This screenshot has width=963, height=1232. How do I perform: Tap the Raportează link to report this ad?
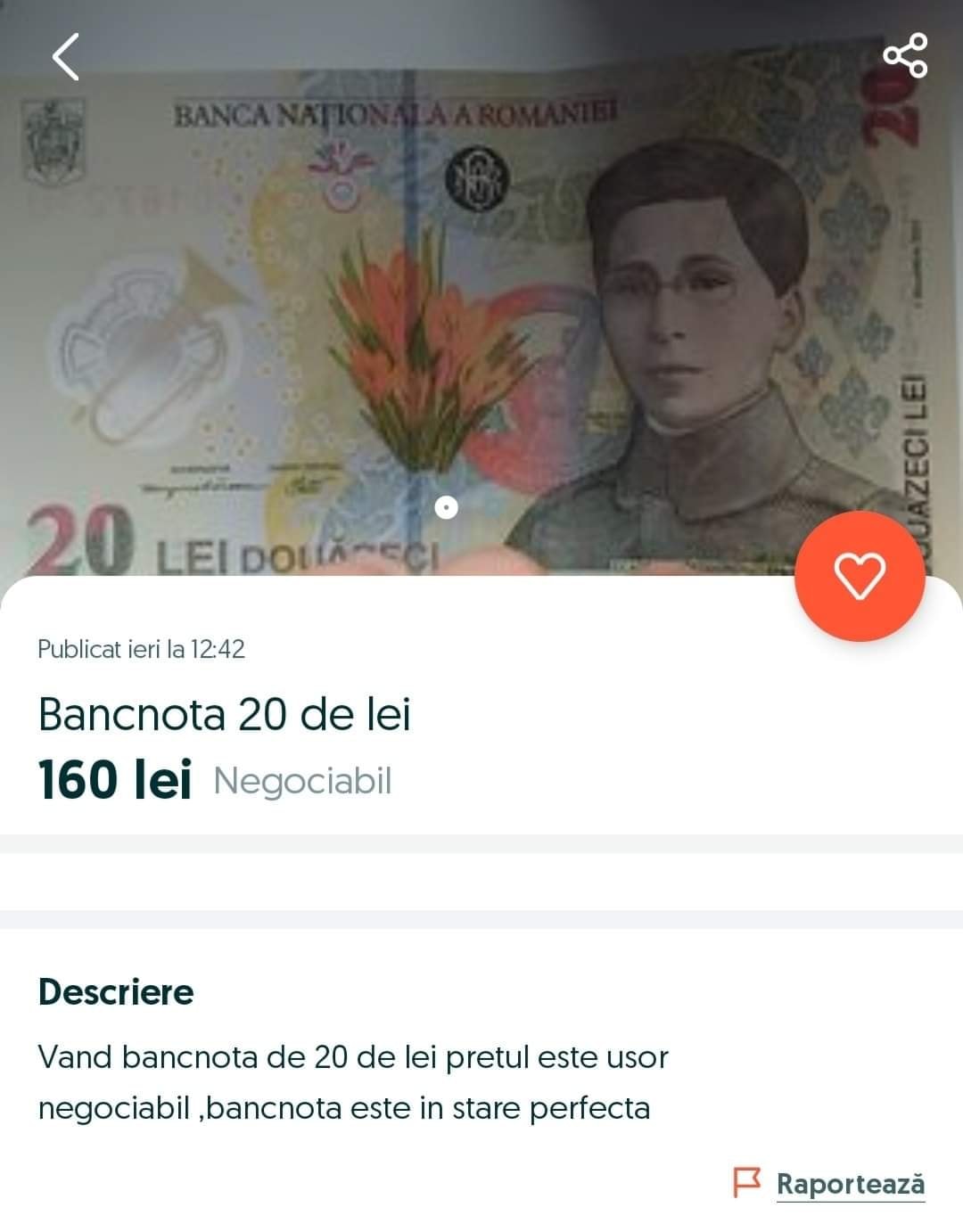pyautogui.click(x=849, y=1184)
